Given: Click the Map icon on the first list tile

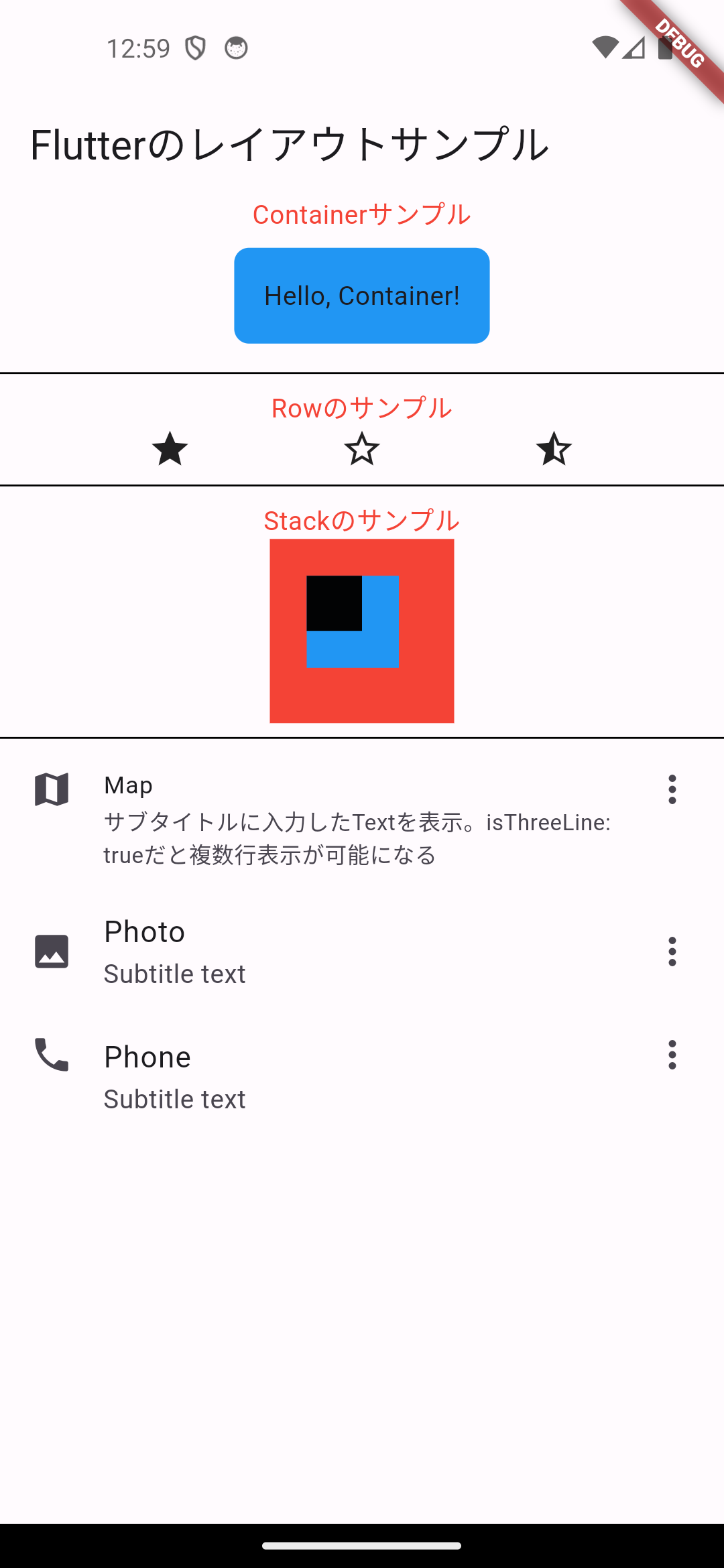Looking at the screenshot, I should click(x=52, y=789).
